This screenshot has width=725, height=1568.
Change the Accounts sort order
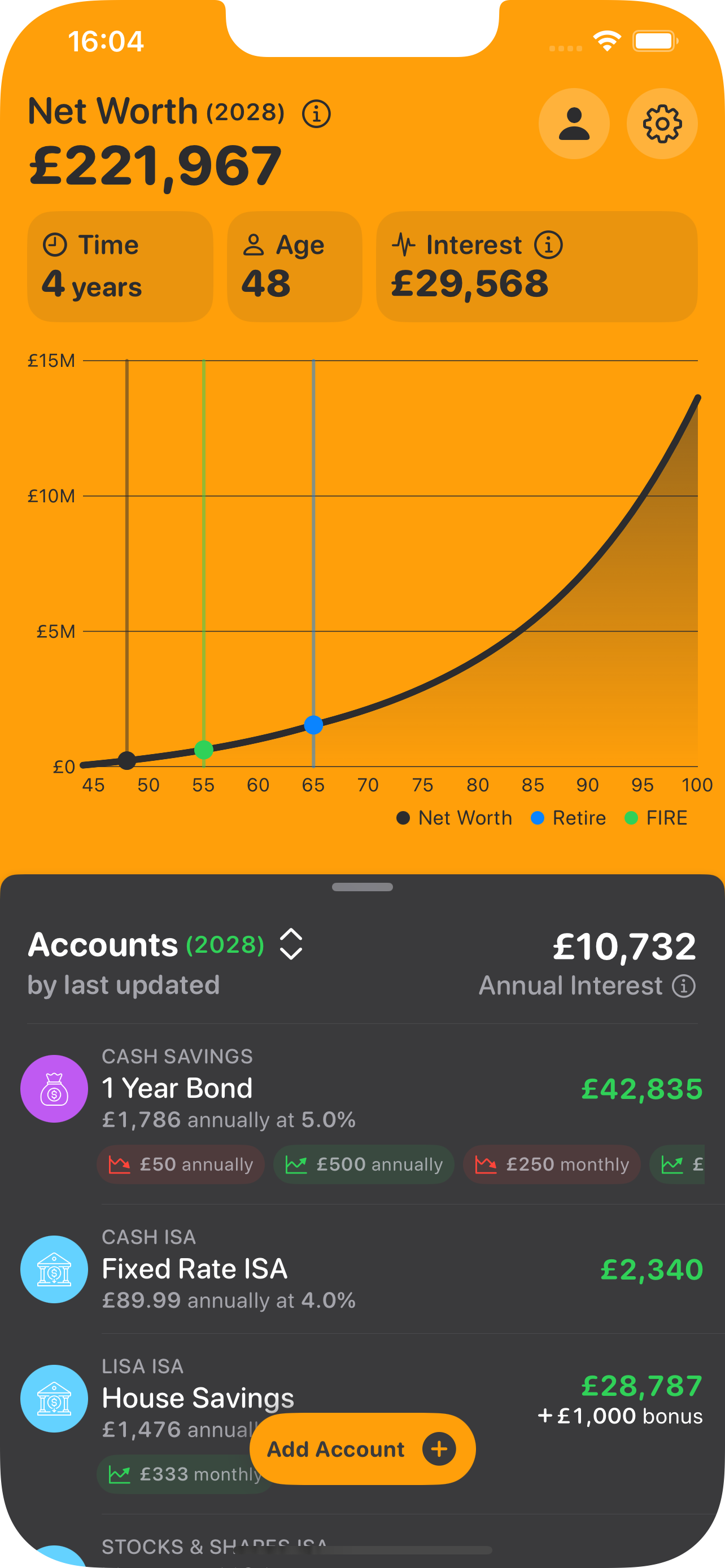click(x=291, y=944)
